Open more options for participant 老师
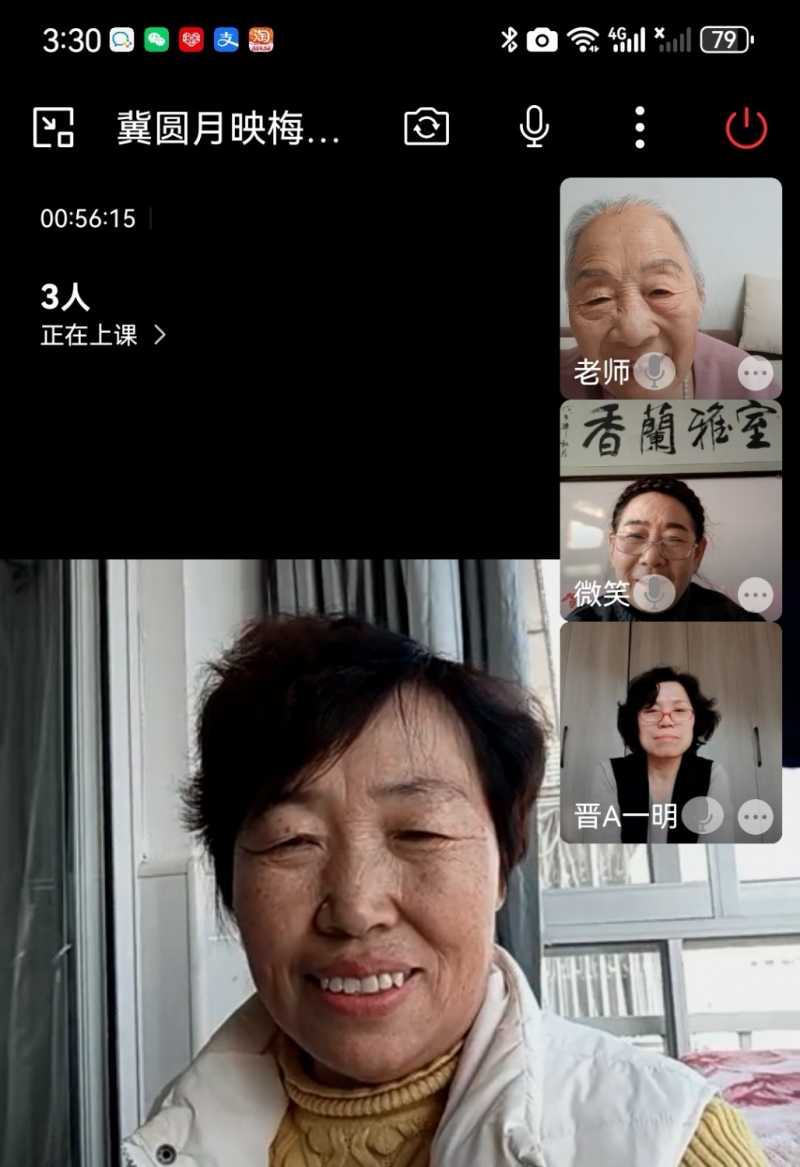This screenshot has height=1167, width=800. (x=757, y=372)
